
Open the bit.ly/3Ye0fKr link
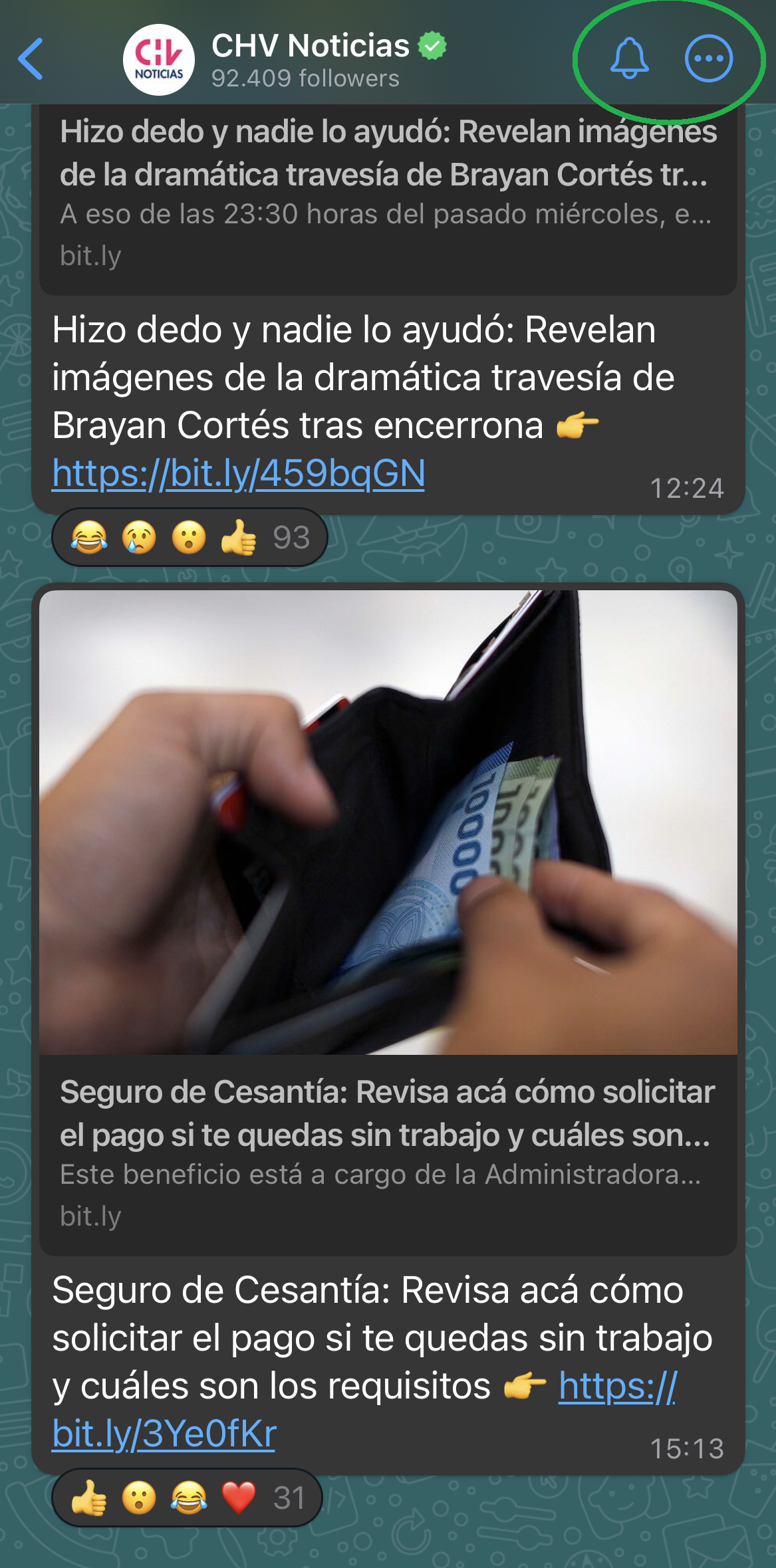[x=164, y=1434]
